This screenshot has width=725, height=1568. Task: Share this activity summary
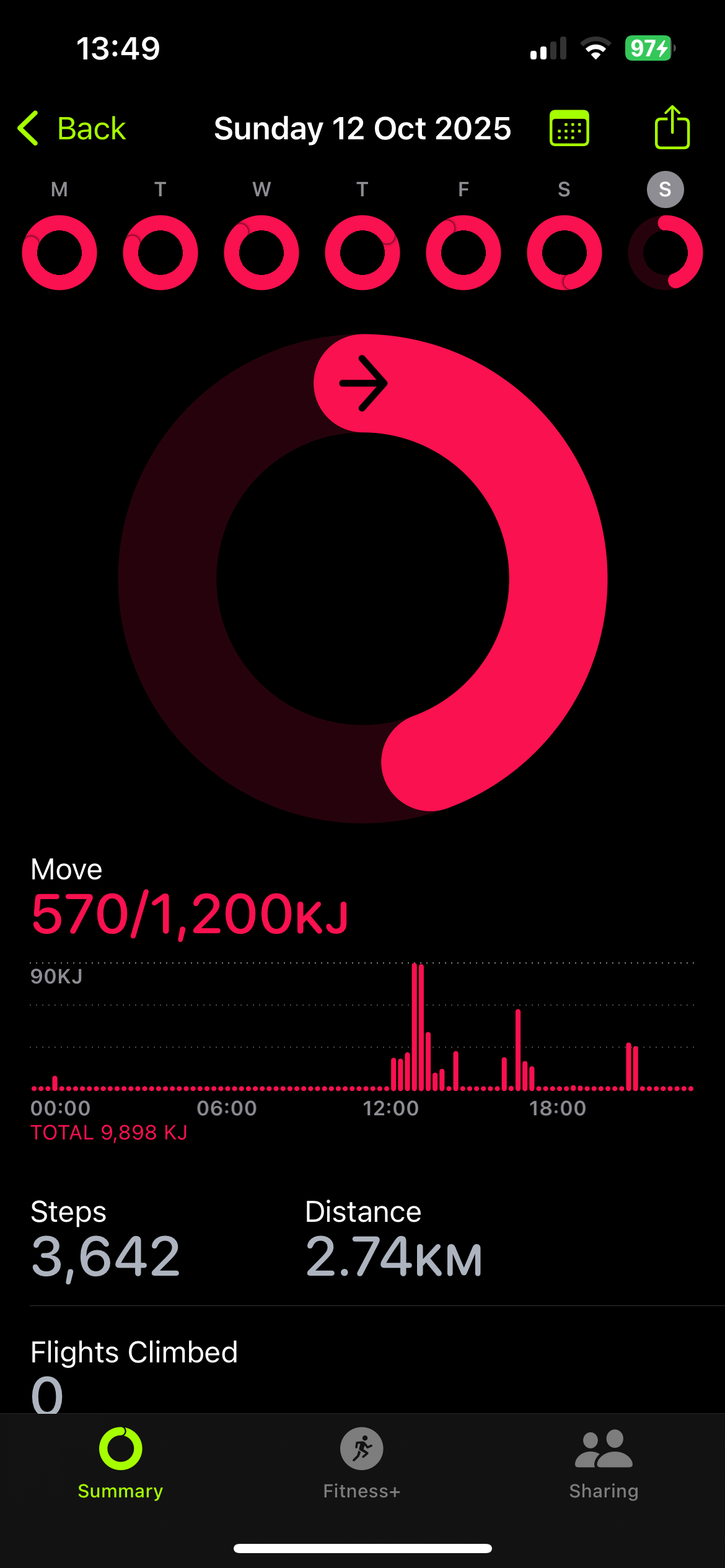coord(672,128)
